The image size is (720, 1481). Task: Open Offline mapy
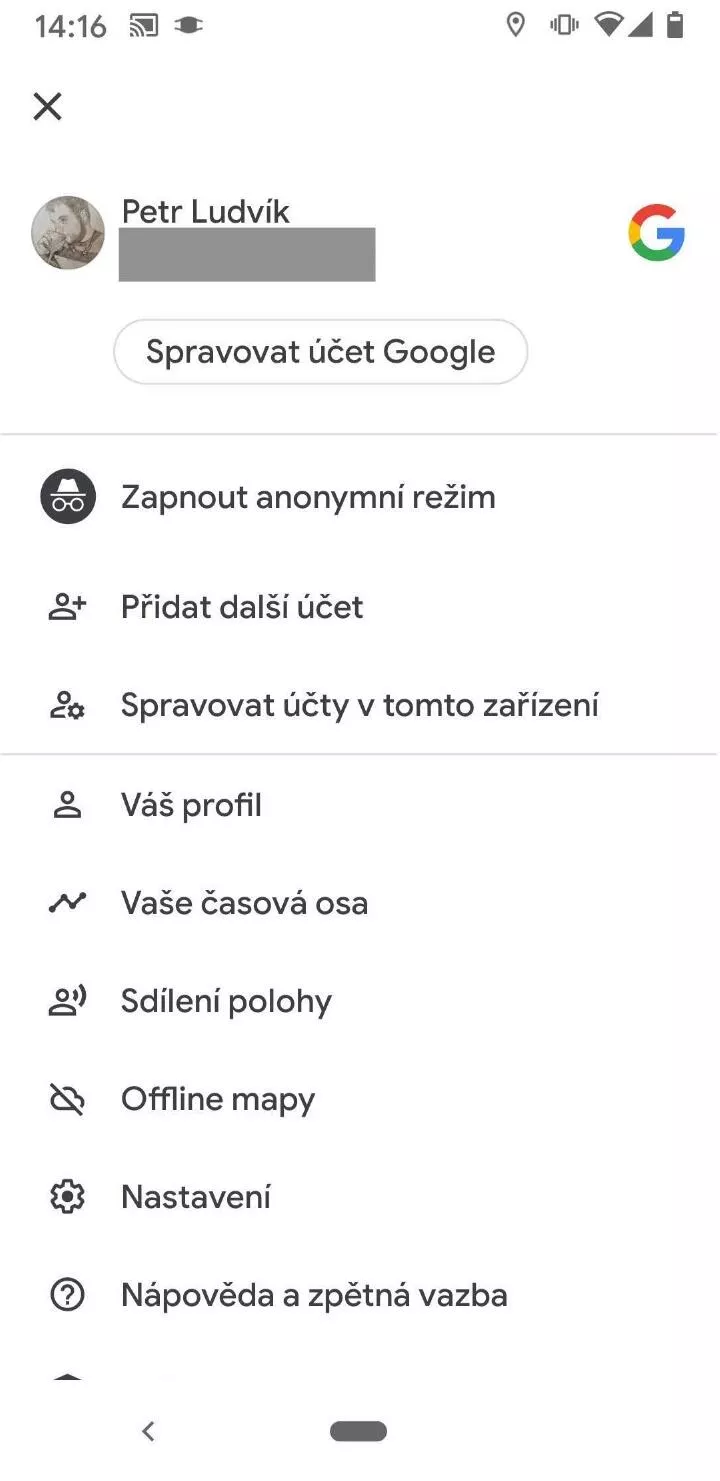click(x=360, y=1099)
